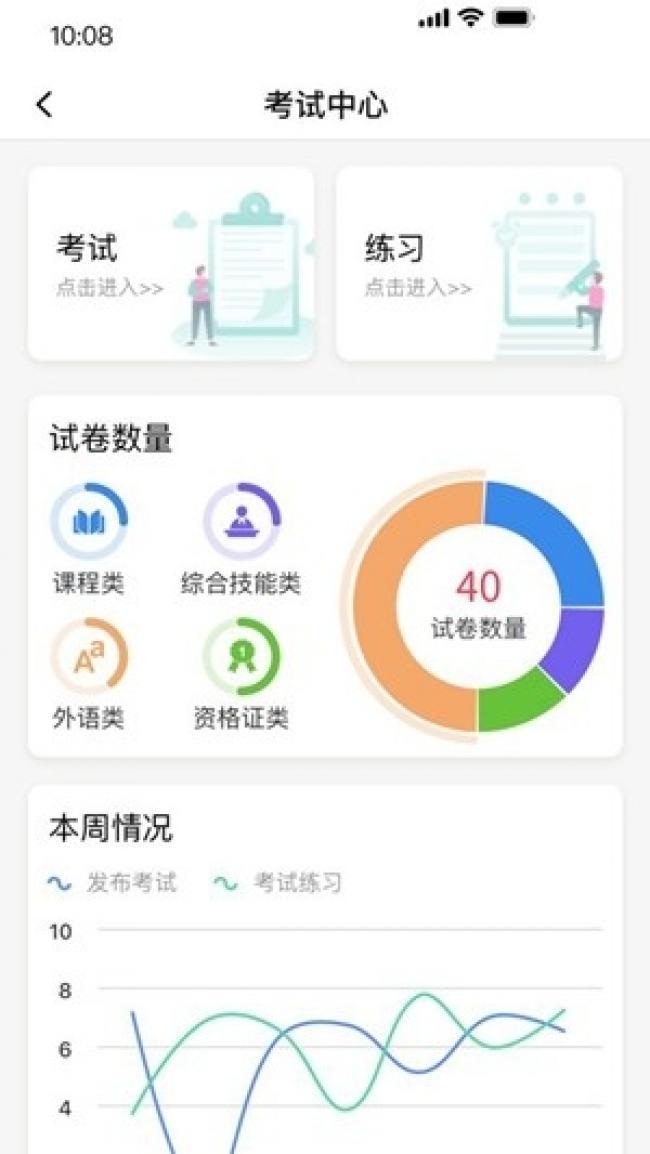Toggle the 发布考试 chart legend
Viewport: 650px width, 1154px height.
pyautogui.click(x=112, y=882)
